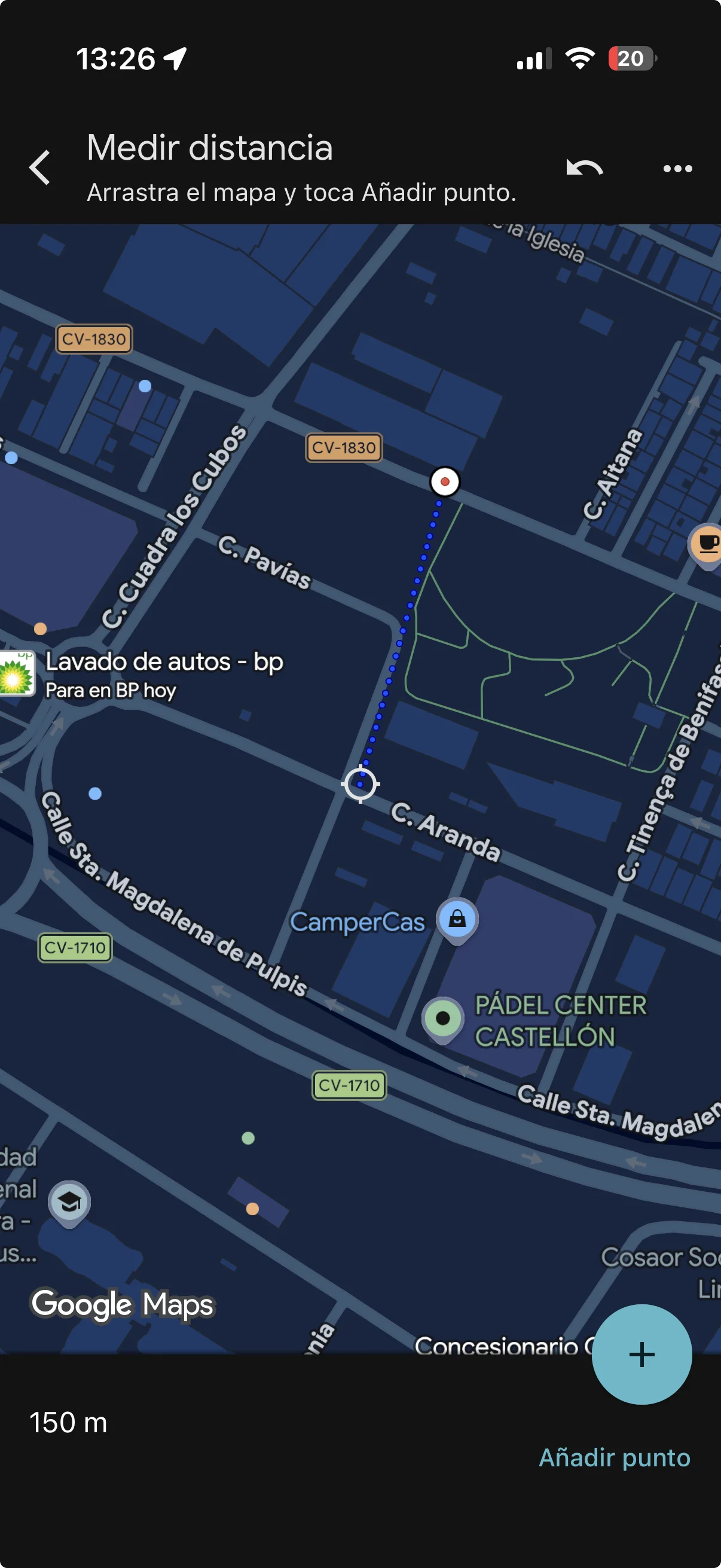Click the undo measurement icon

coord(585,169)
